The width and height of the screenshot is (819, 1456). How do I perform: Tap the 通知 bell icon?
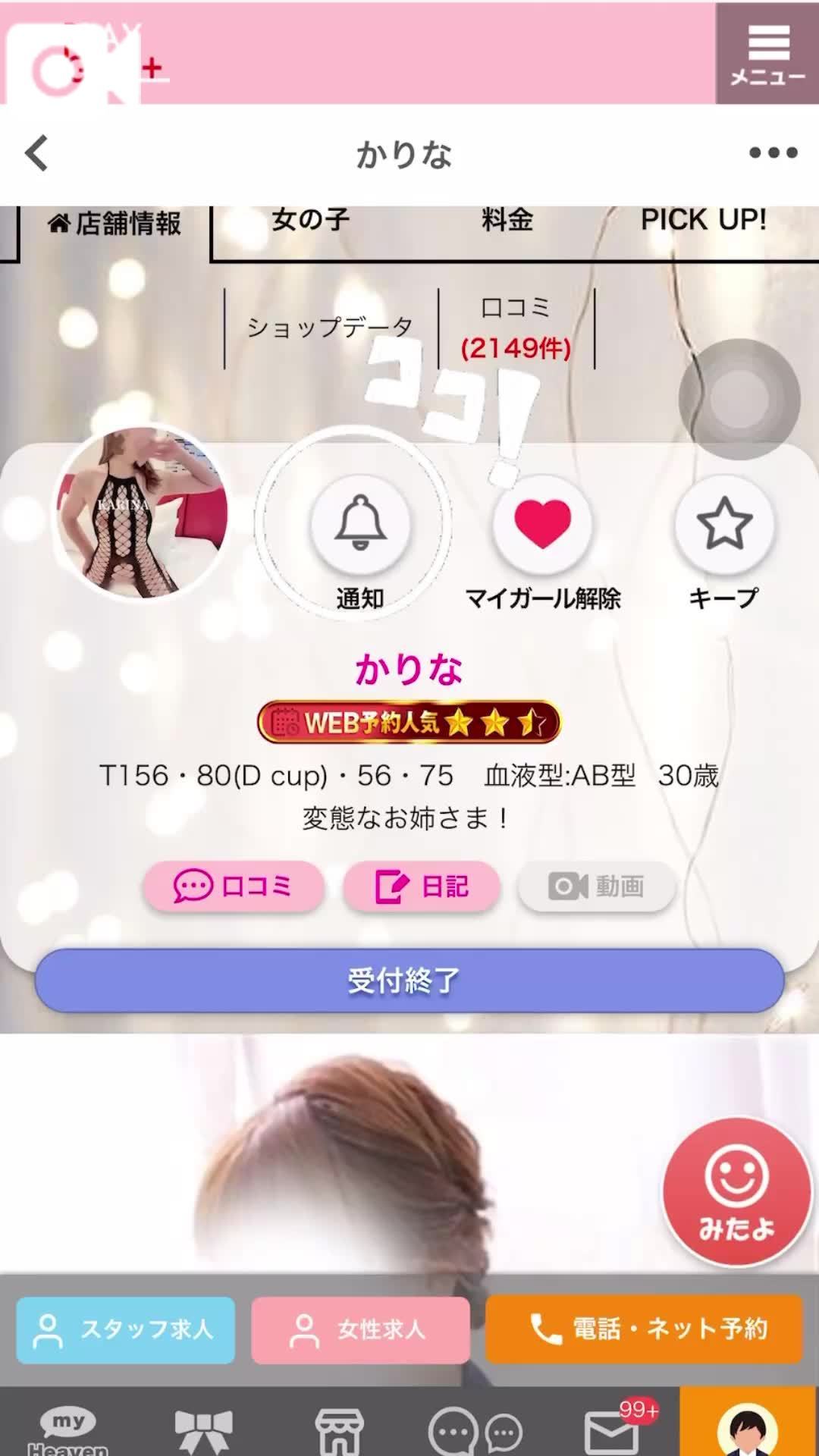[360, 525]
